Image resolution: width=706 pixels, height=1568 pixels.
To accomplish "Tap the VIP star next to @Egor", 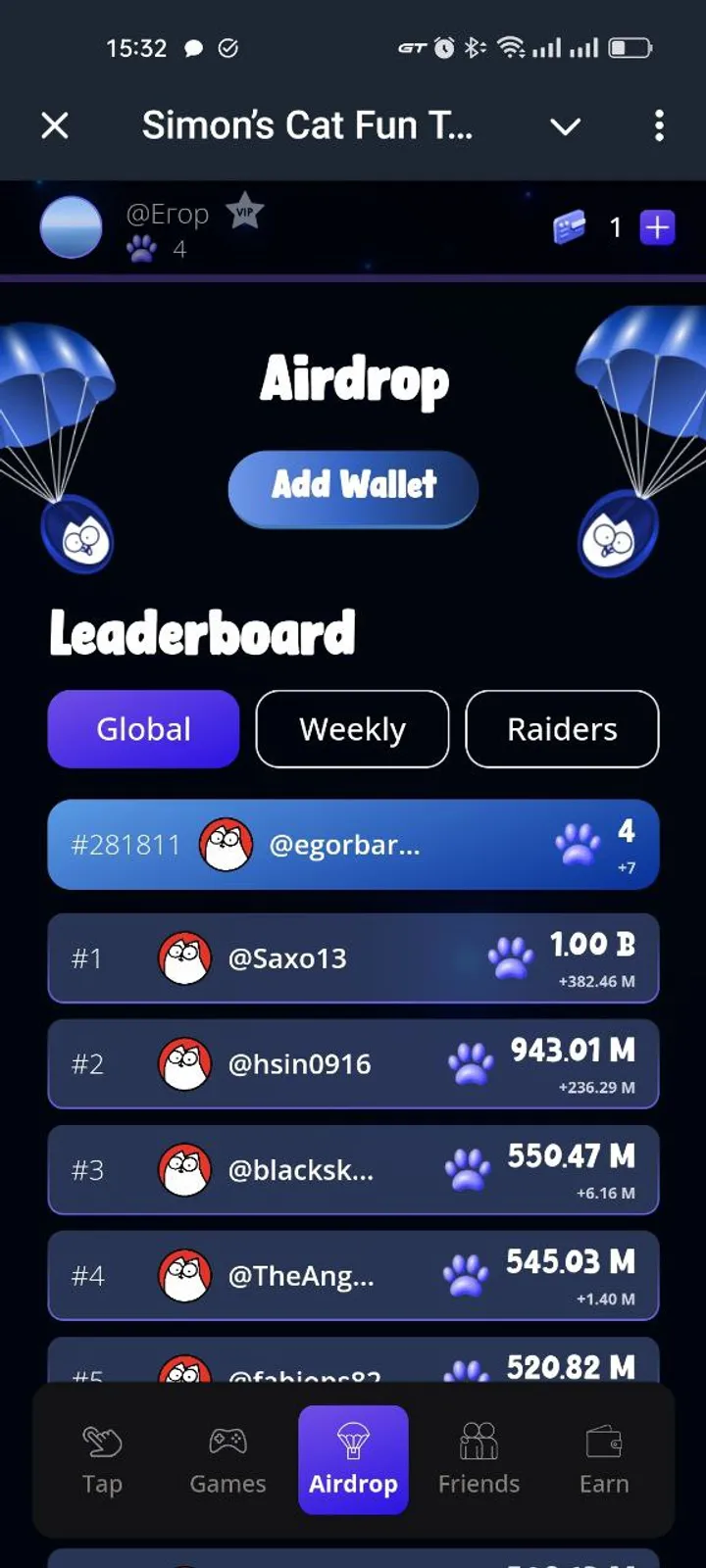I will 244,214.
